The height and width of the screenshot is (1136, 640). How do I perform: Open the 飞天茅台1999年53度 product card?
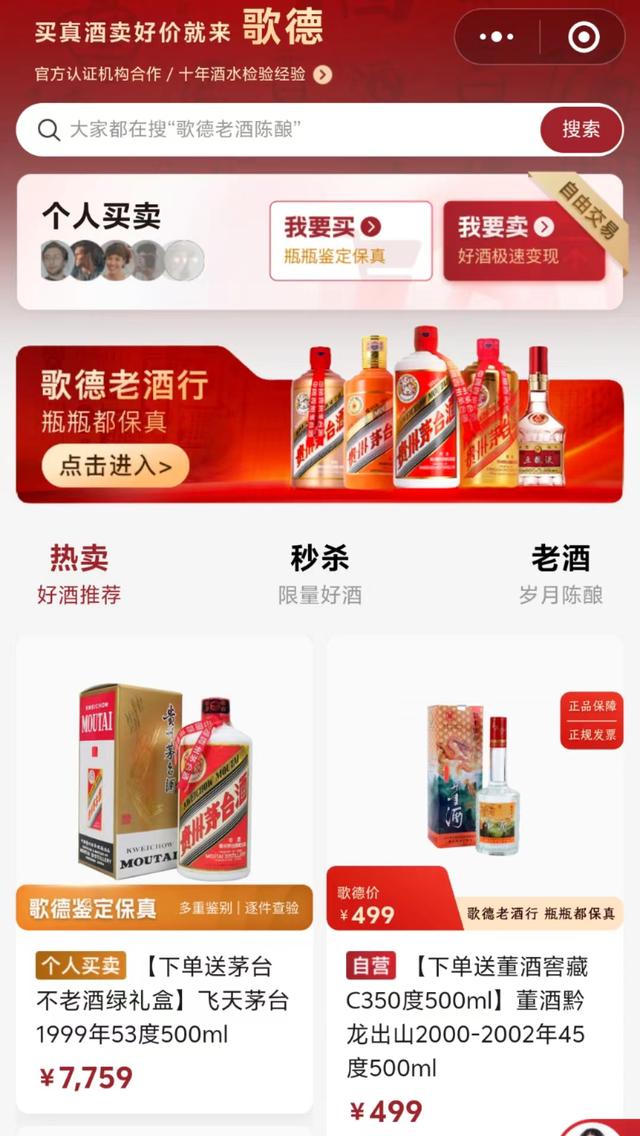coord(165,874)
